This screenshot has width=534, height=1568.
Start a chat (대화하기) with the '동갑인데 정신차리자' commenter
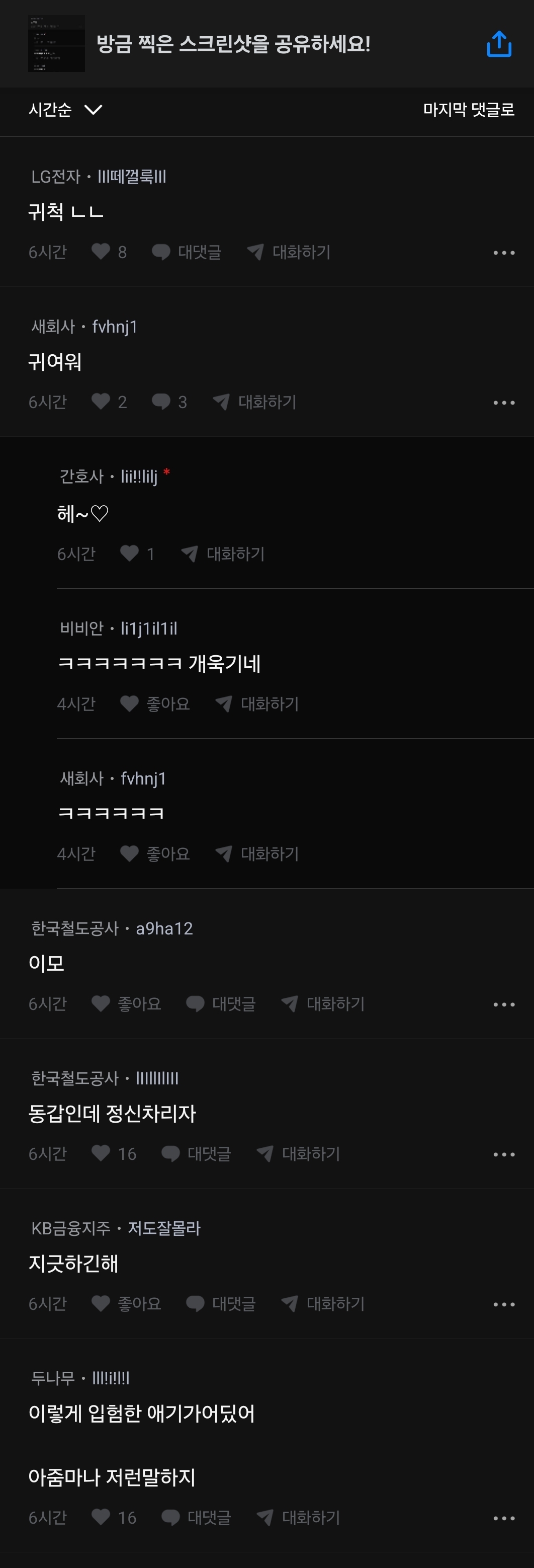298,1153
